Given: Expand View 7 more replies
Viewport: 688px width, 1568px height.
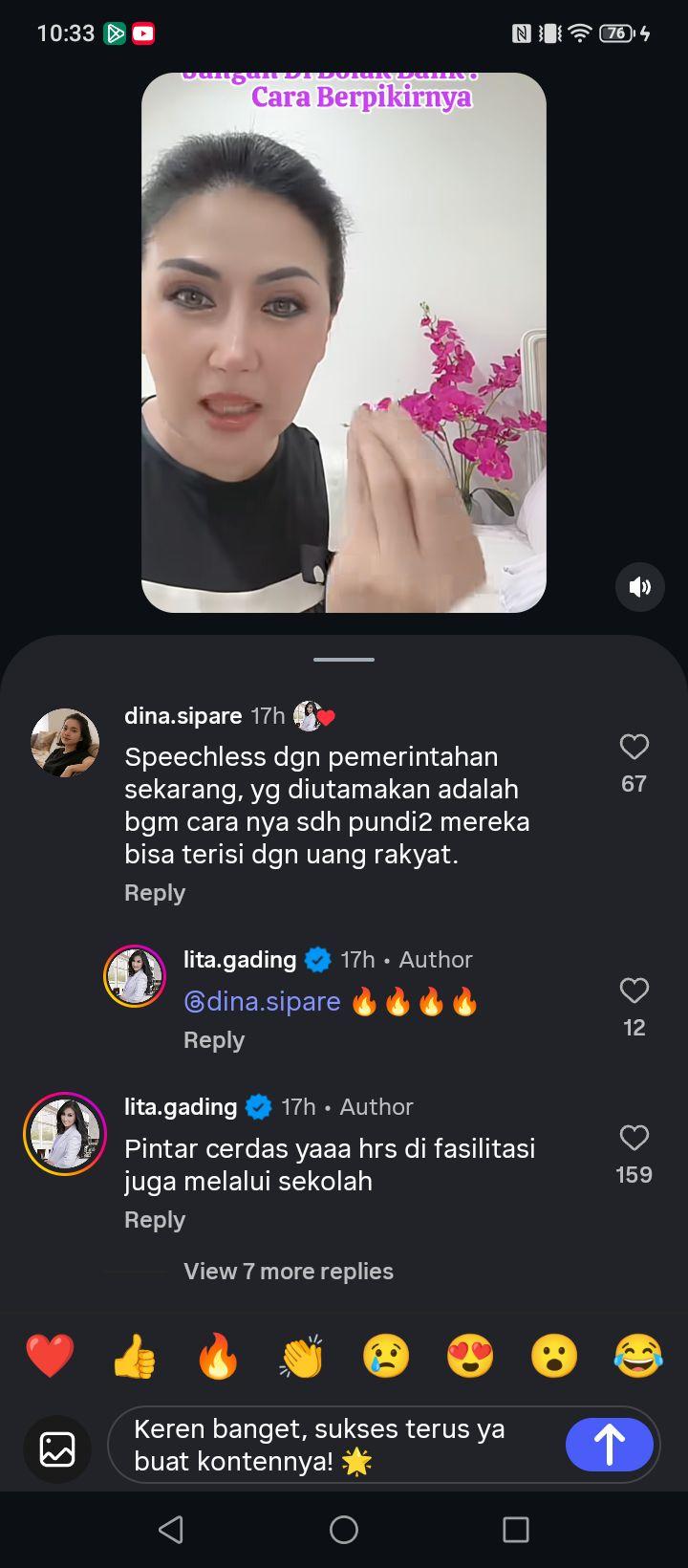Looking at the screenshot, I should [289, 1272].
